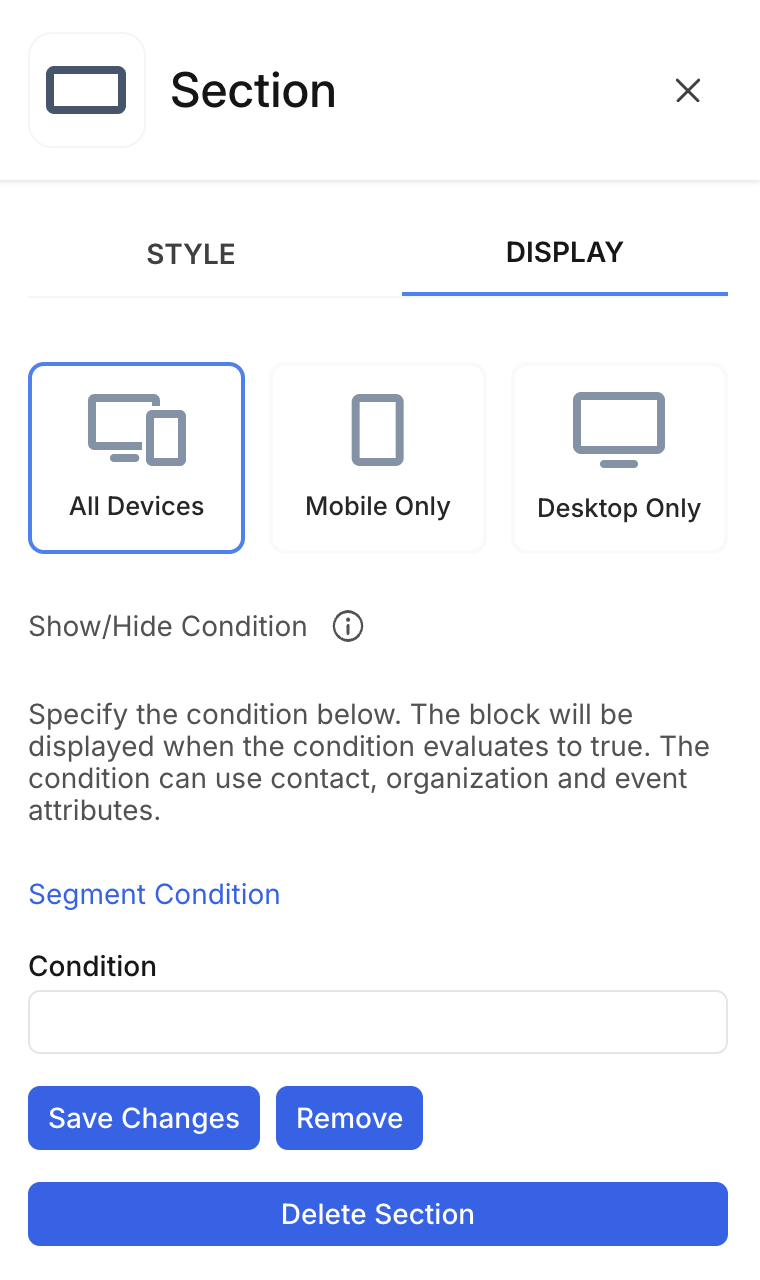This screenshot has width=760, height=1280.
Task: Delete this section
Action: pyautogui.click(x=378, y=1214)
